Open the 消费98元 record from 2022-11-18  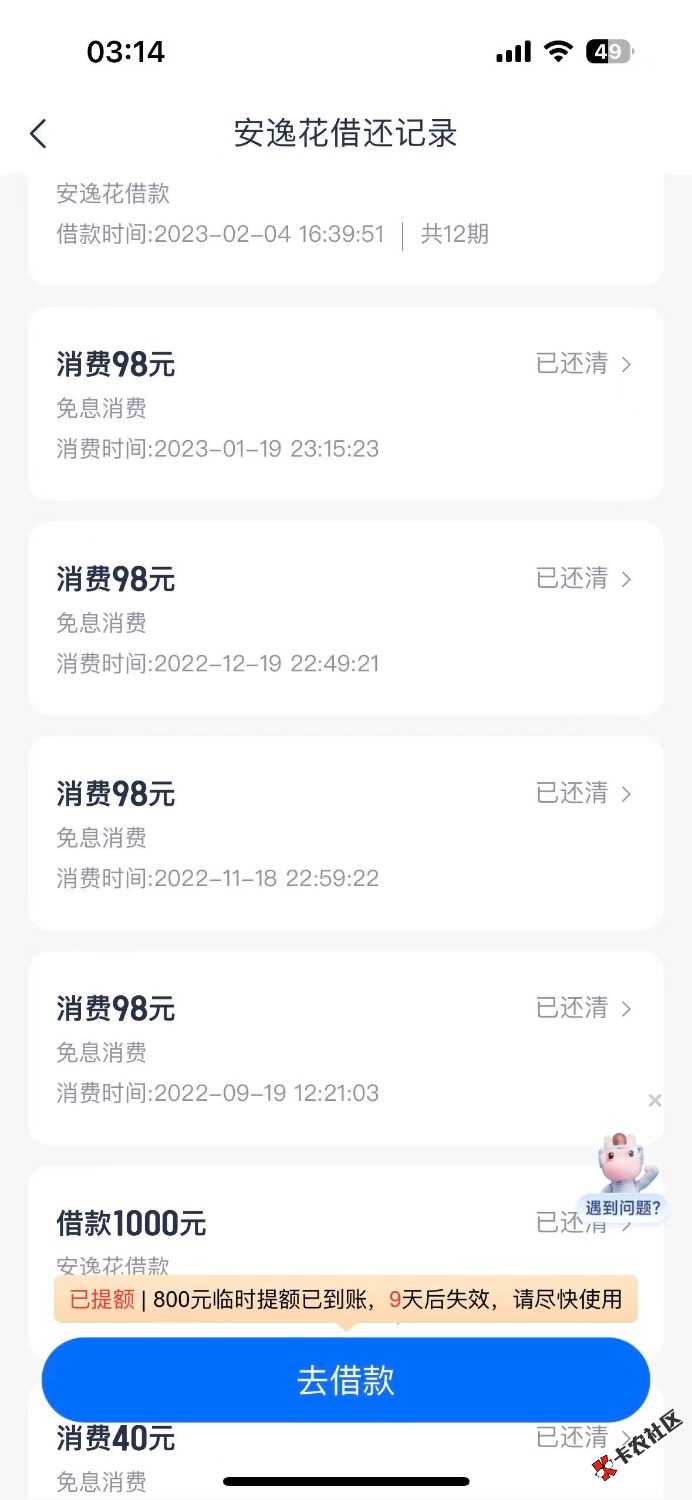click(345, 835)
